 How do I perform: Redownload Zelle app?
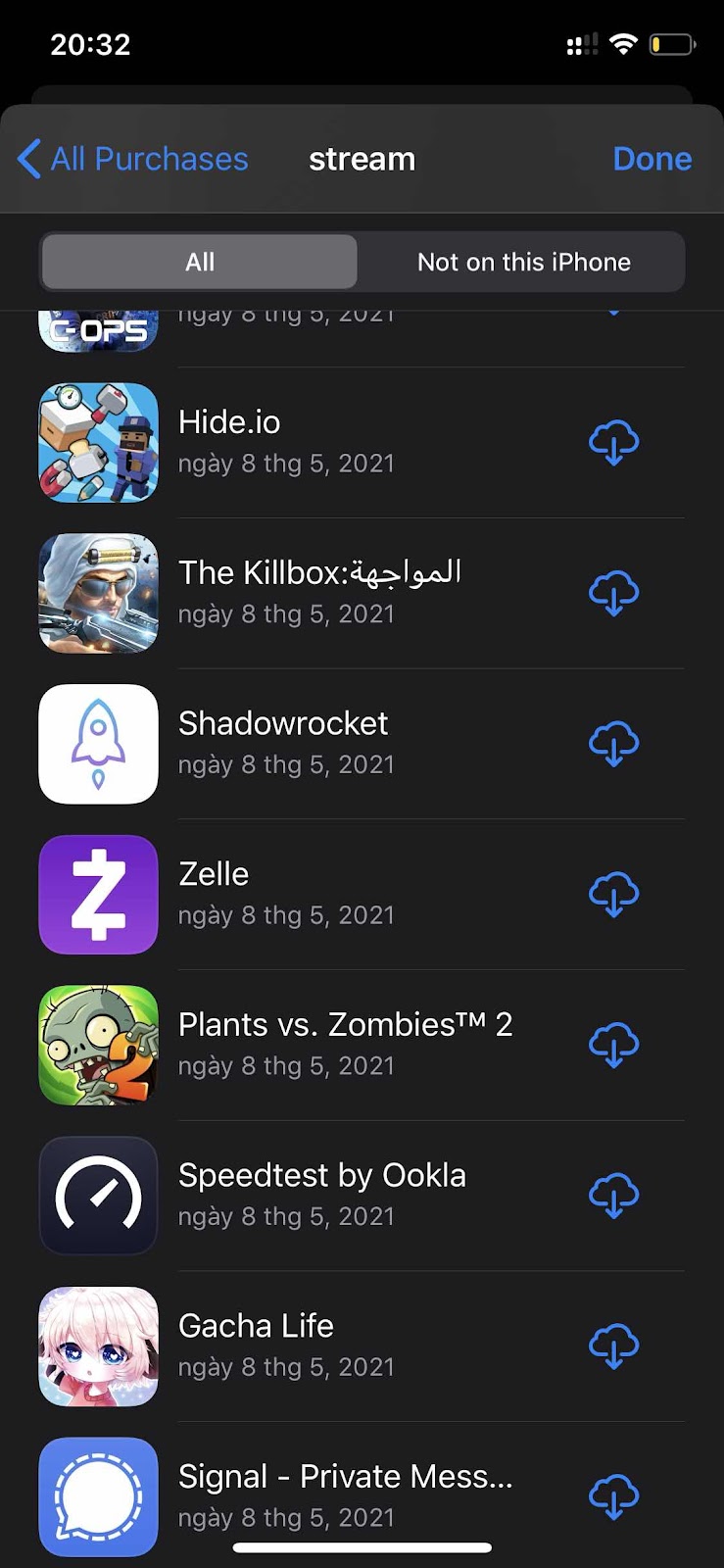[613, 895]
